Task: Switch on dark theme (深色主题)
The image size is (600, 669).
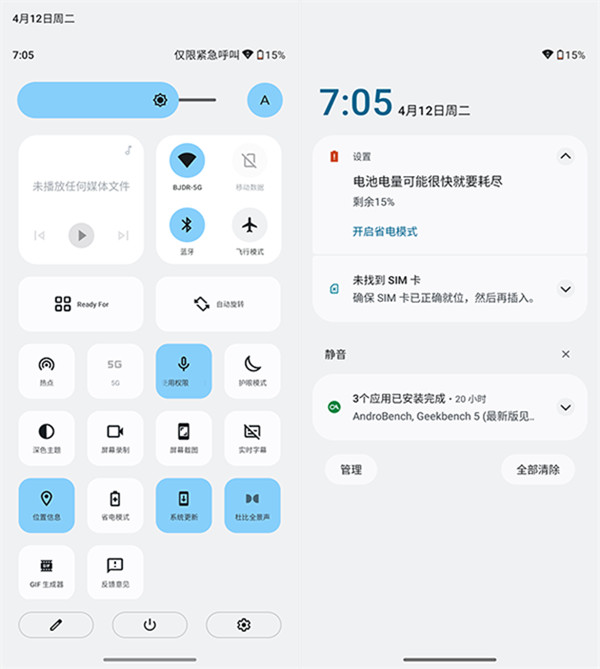Action: tap(46, 437)
